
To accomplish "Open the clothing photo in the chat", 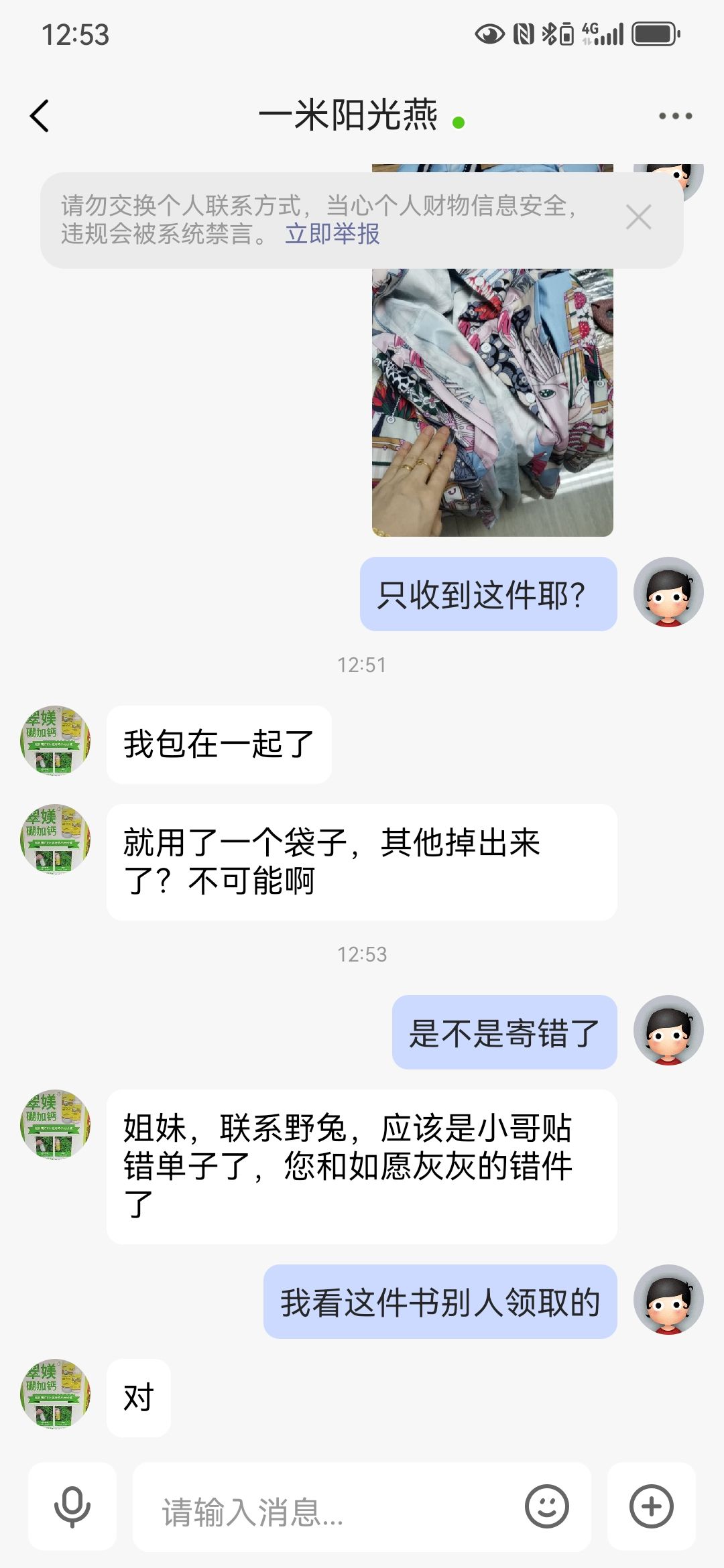I will click(x=493, y=402).
